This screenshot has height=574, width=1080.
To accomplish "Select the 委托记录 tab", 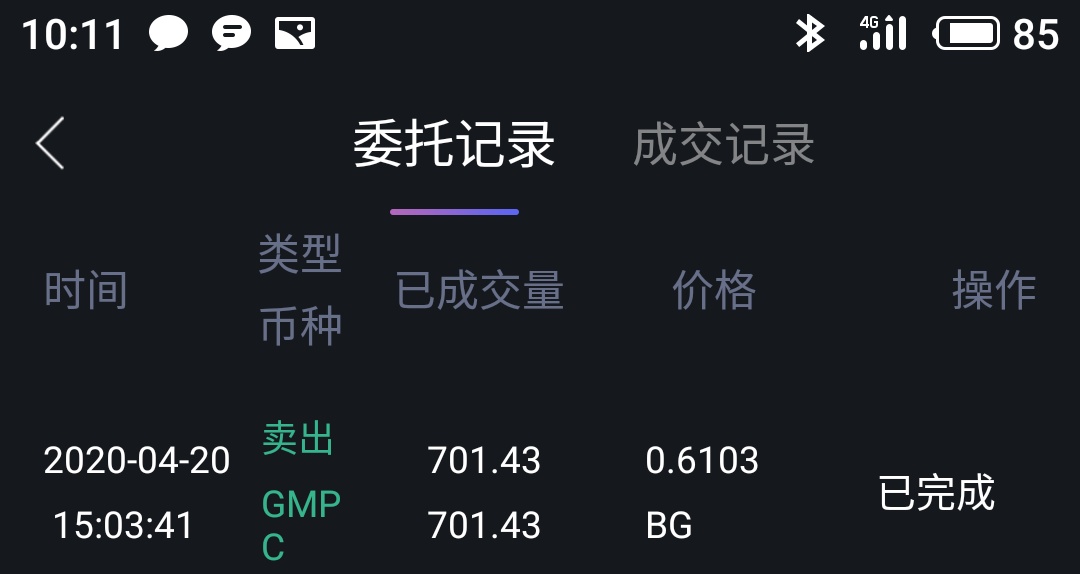I will tap(454, 146).
